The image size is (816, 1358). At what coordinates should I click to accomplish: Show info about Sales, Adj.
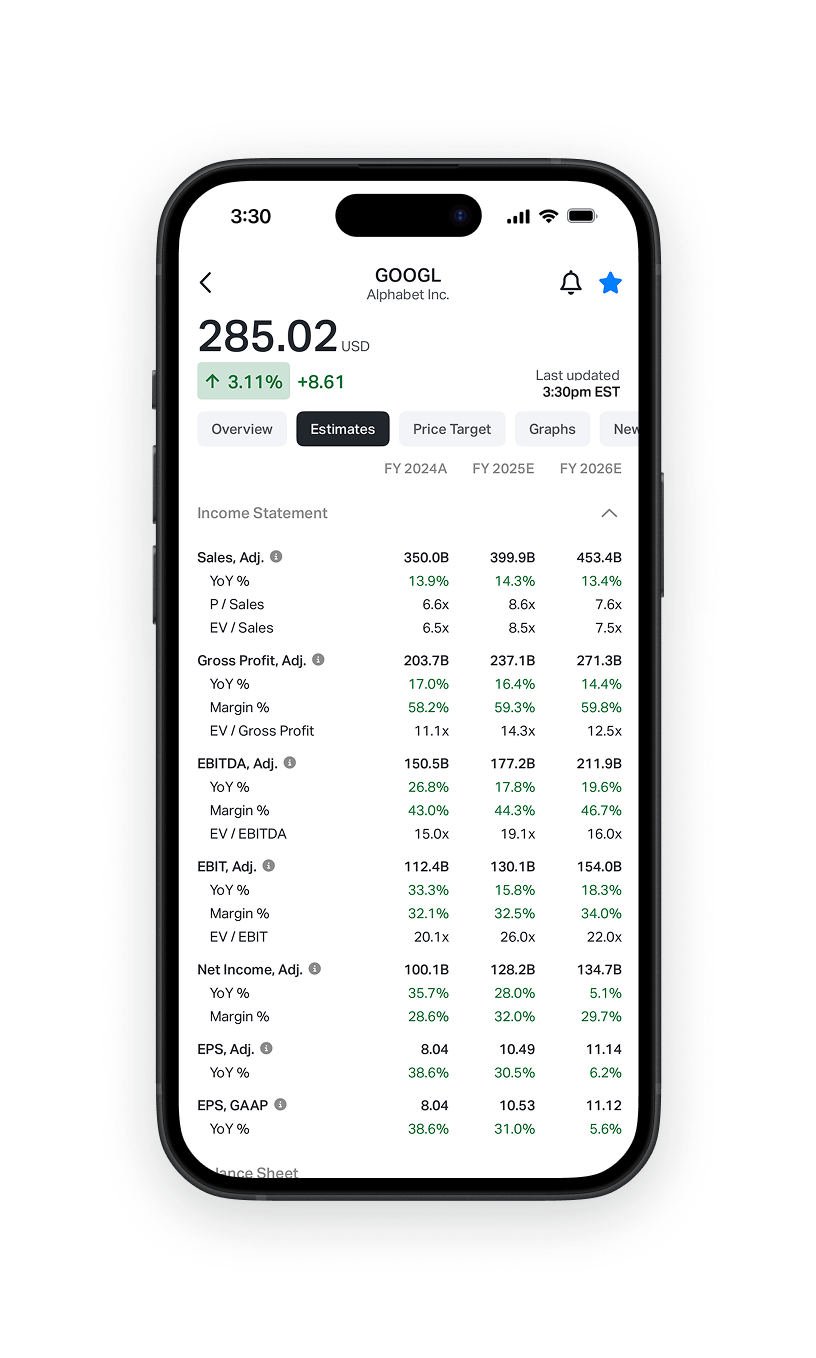point(277,557)
